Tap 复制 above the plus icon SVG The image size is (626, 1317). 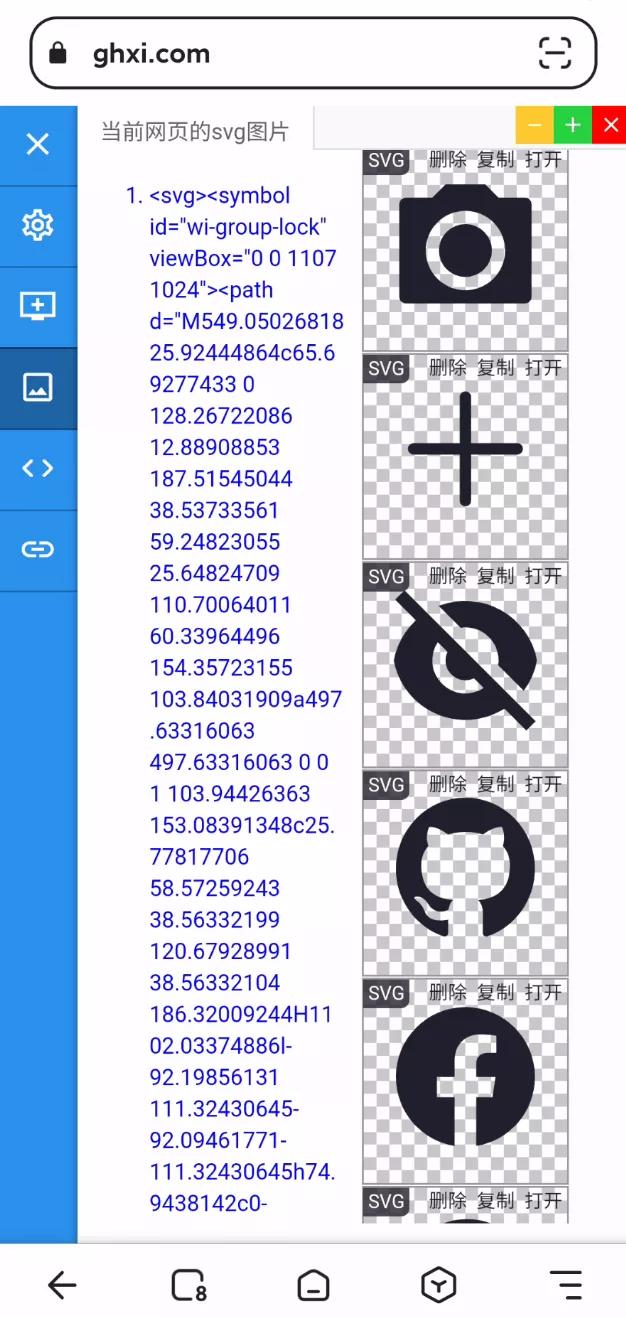click(495, 368)
